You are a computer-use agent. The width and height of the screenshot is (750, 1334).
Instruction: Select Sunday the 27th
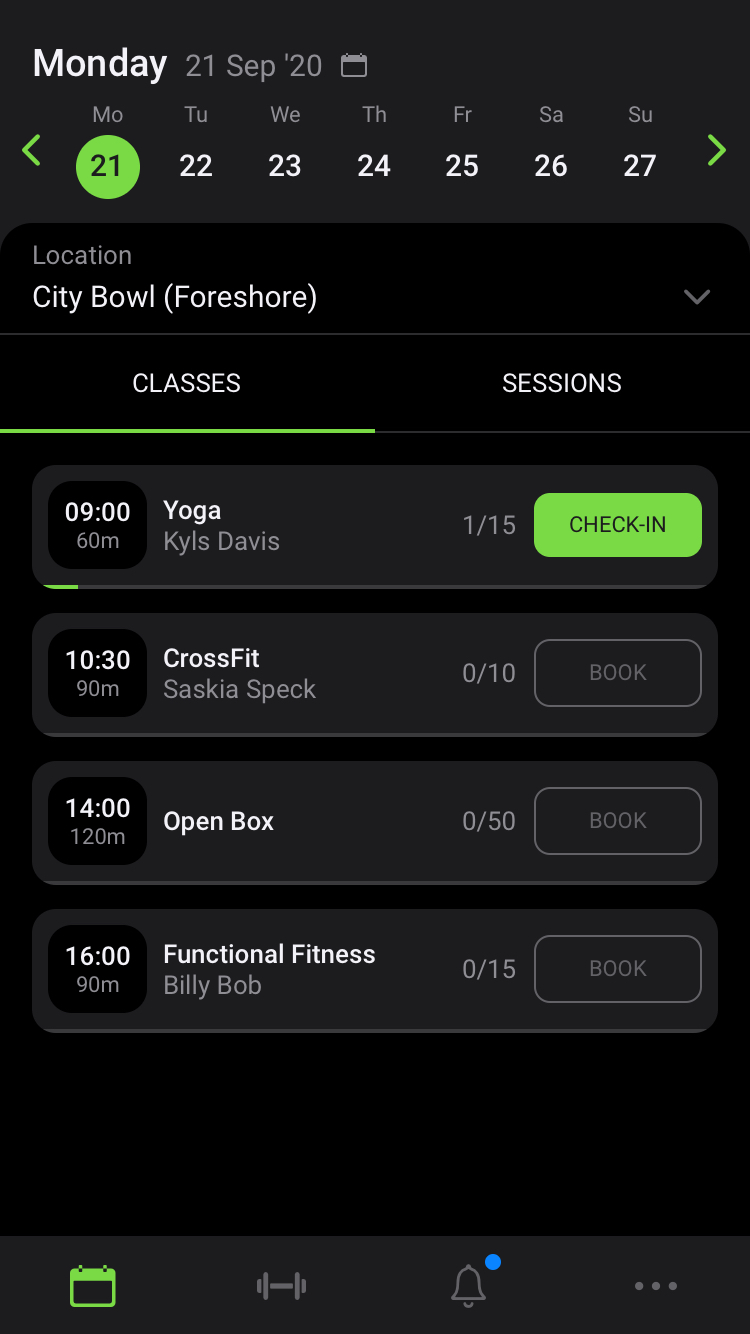(640, 165)
